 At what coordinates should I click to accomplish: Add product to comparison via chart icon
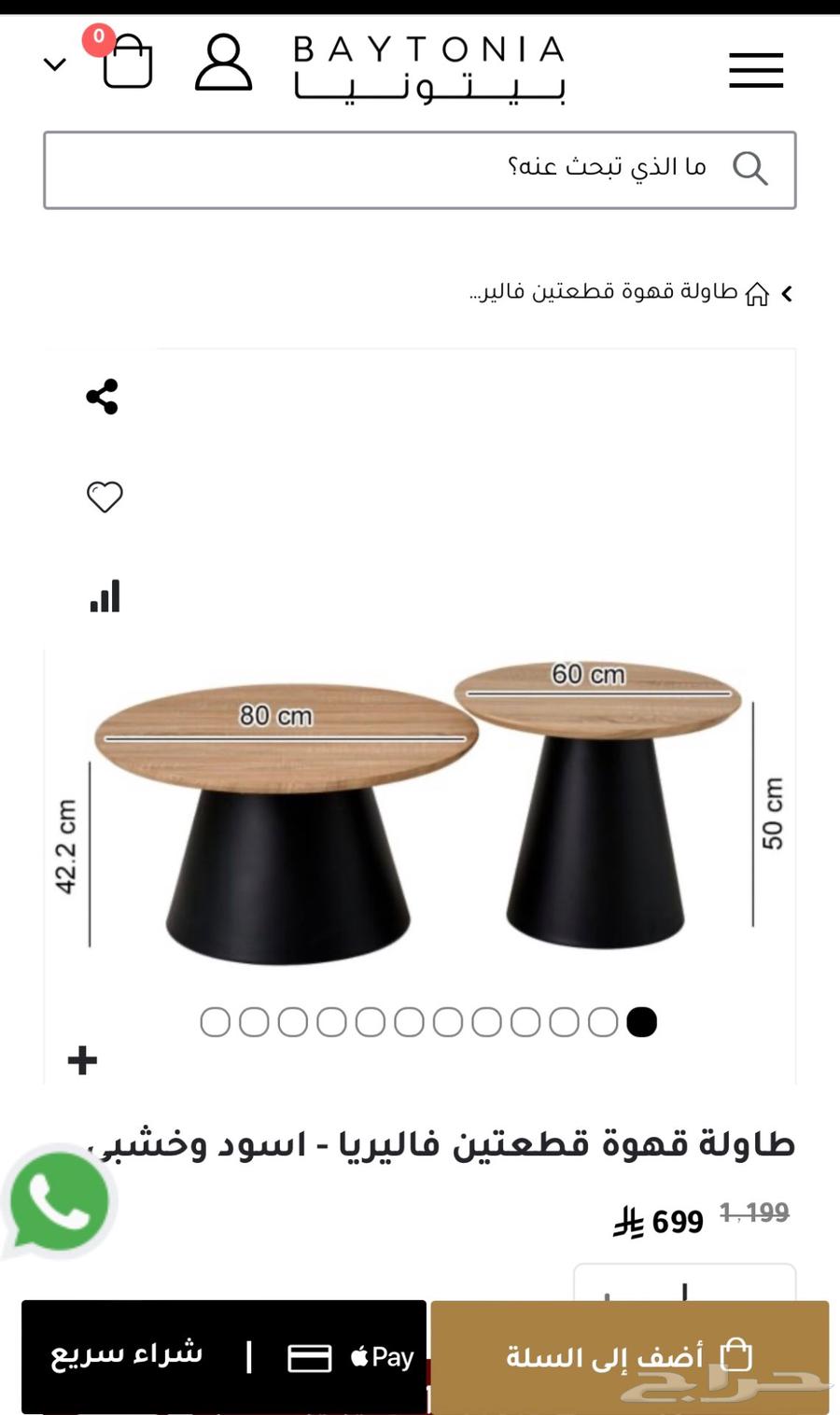(x=105, y=595)
